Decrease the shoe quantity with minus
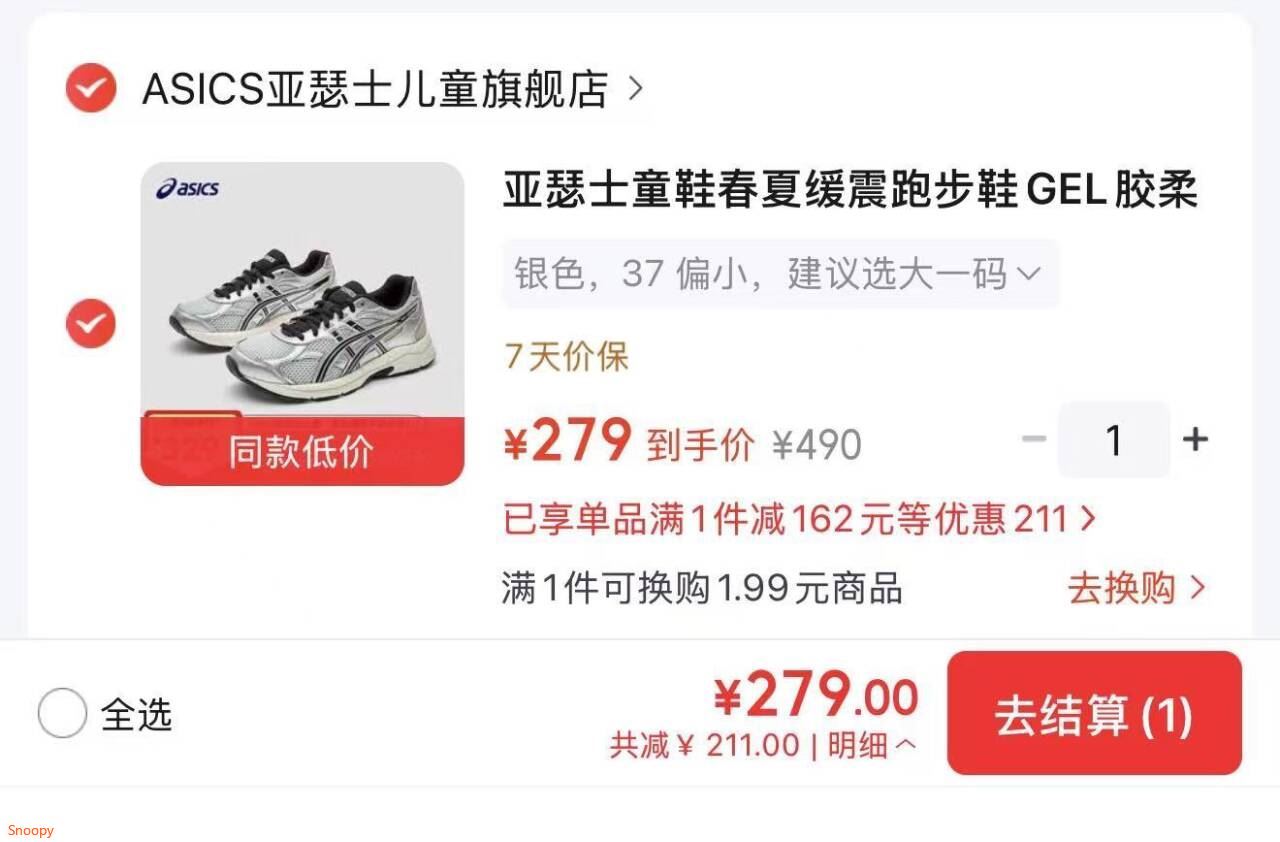1280x842 pixels. [x=1034, y=439]
